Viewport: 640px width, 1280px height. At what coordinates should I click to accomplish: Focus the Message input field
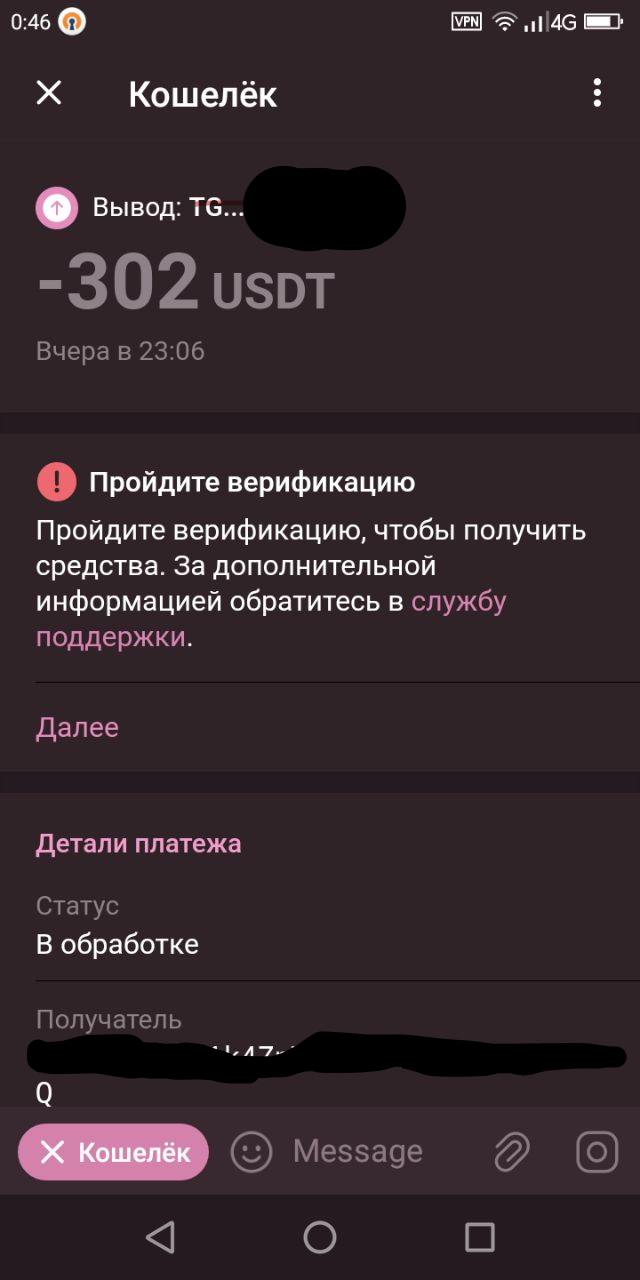point(358,1152)
